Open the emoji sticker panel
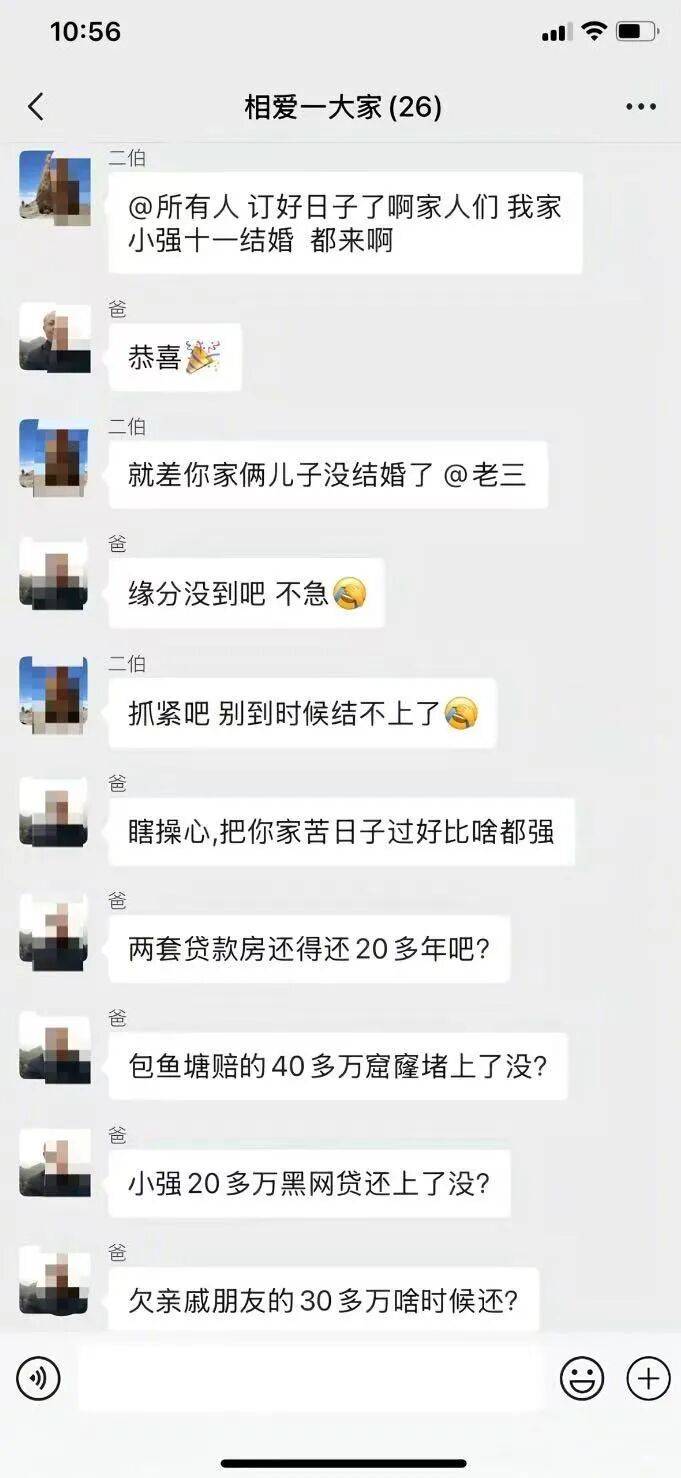The height and width of the screenshot is (1478, 681). (x=581, y=1379)
